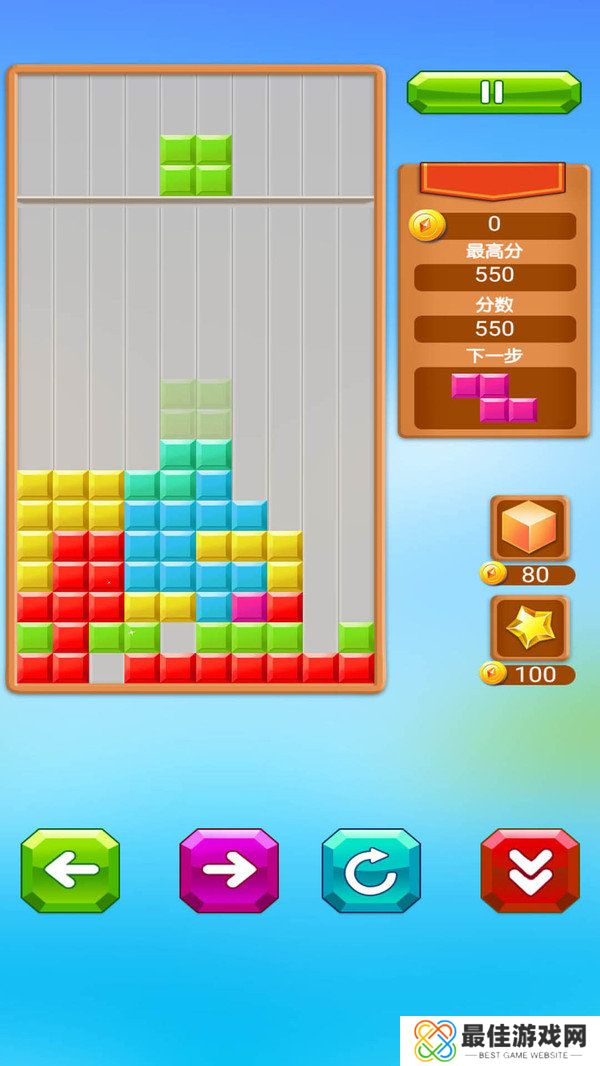The width and height of the screenshot is (600, 1066).
Task: Move the falling block right
Action: (229, 870)
